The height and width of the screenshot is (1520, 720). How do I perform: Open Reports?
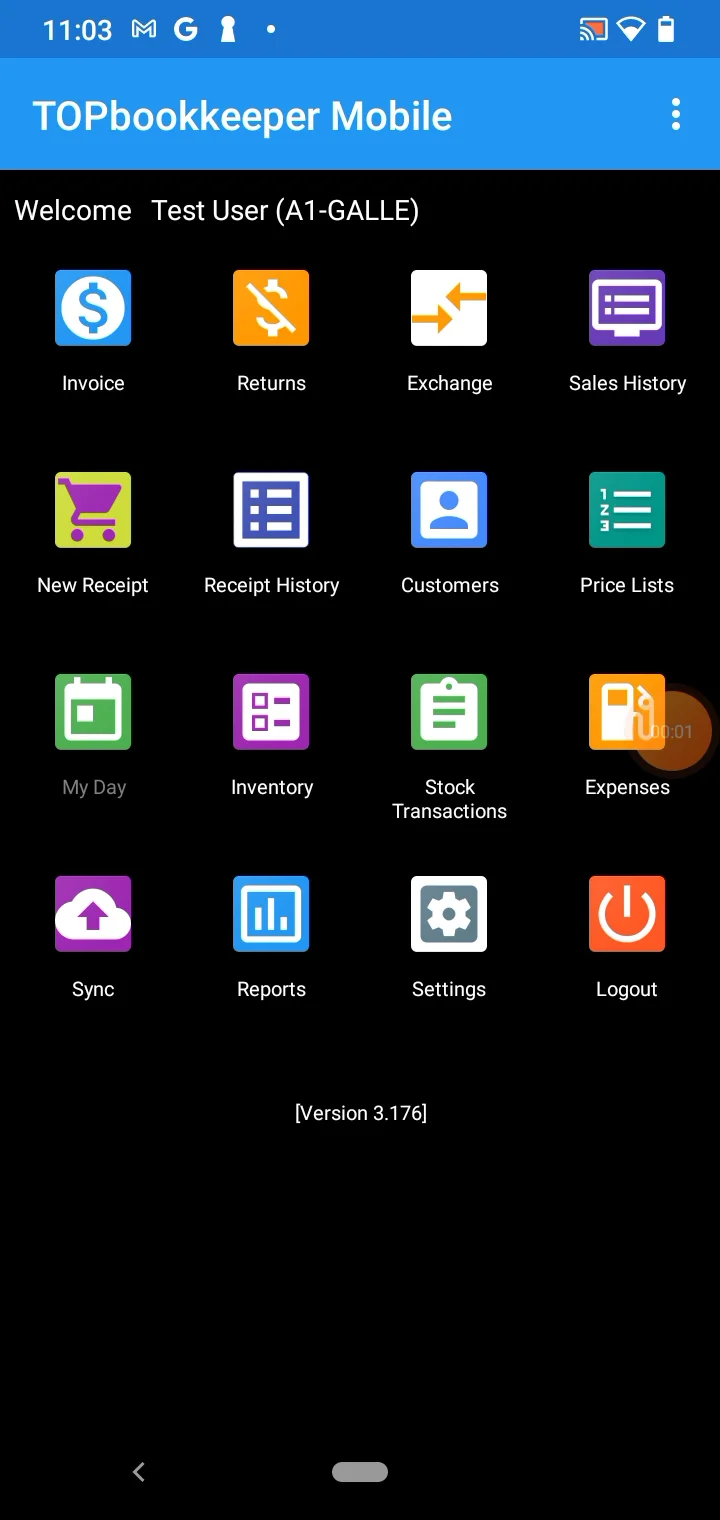click(x=271, y=914)
